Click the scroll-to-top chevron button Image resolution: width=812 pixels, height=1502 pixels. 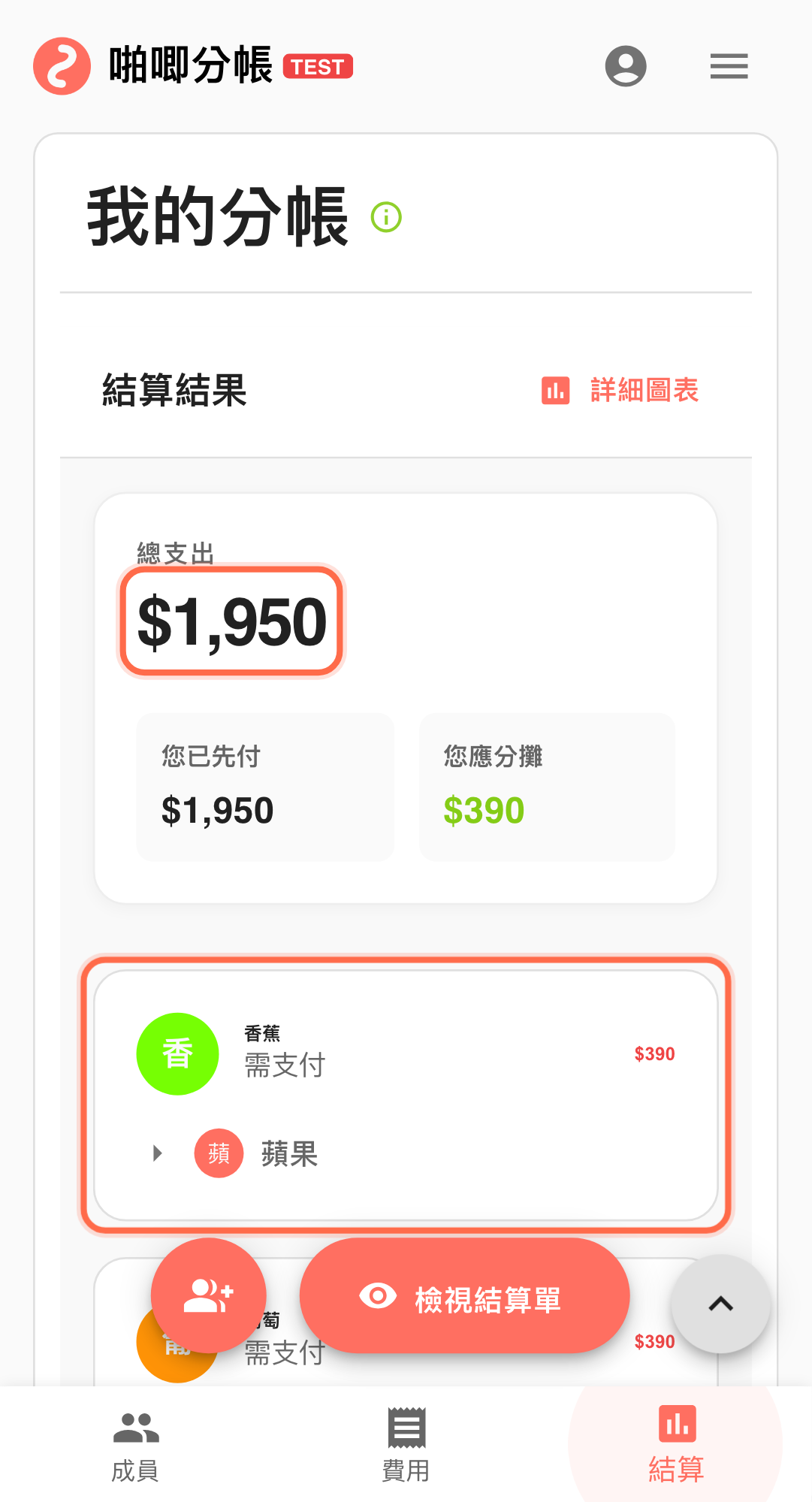click(720, 1303)
